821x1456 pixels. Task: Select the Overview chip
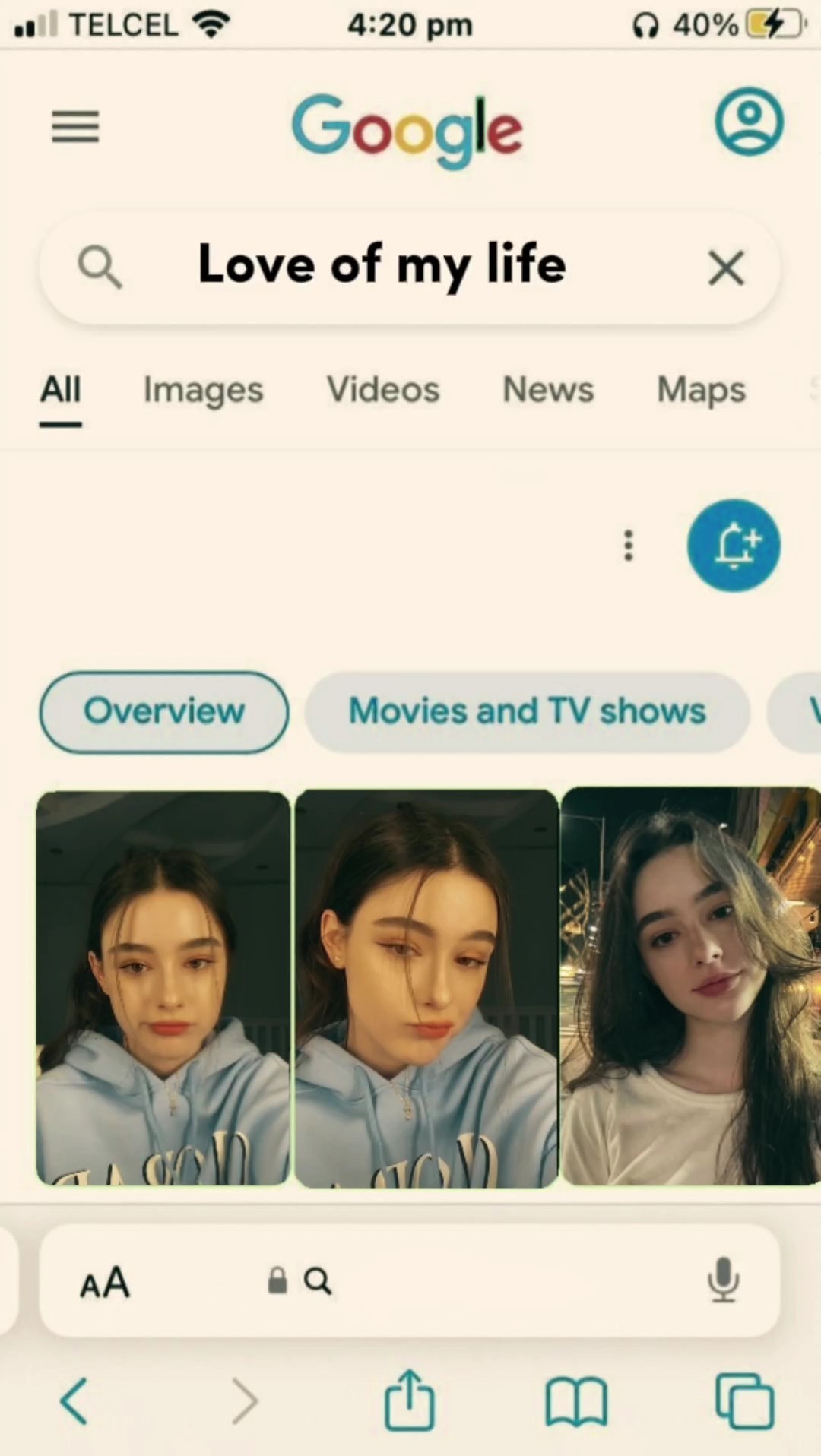[163, 712]
